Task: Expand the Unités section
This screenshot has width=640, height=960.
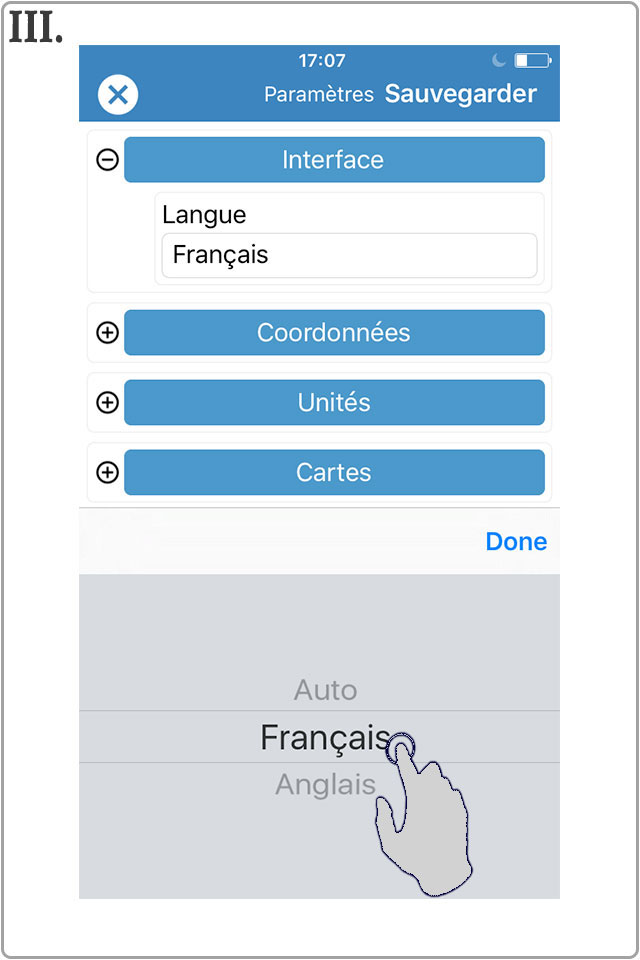Action: (x=107, y=403)
